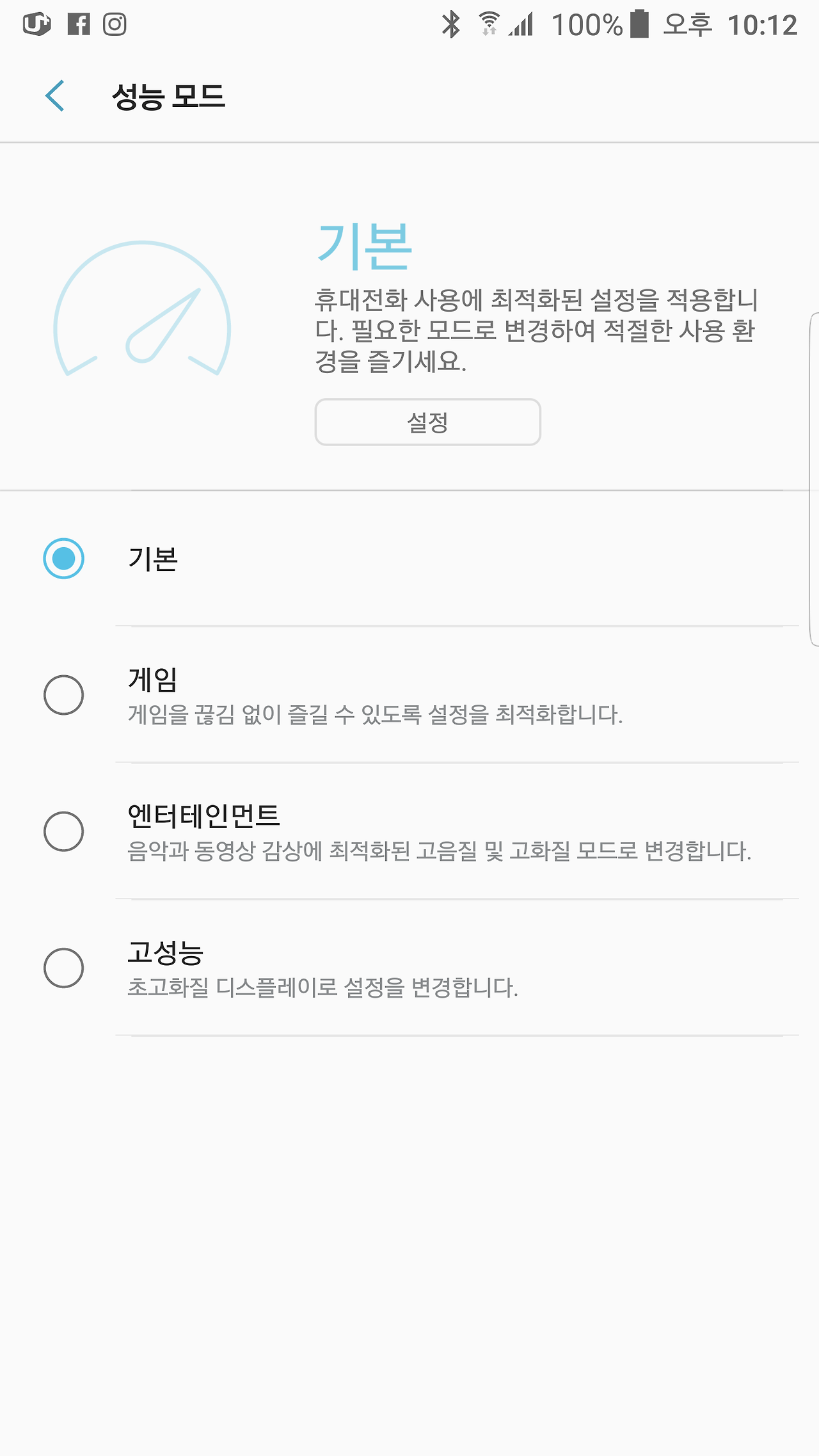This screenshot has width=819, height=1456.
Task: Click the cellular signal strength icon
Action: pyautogui.click(x=523, y=26)
